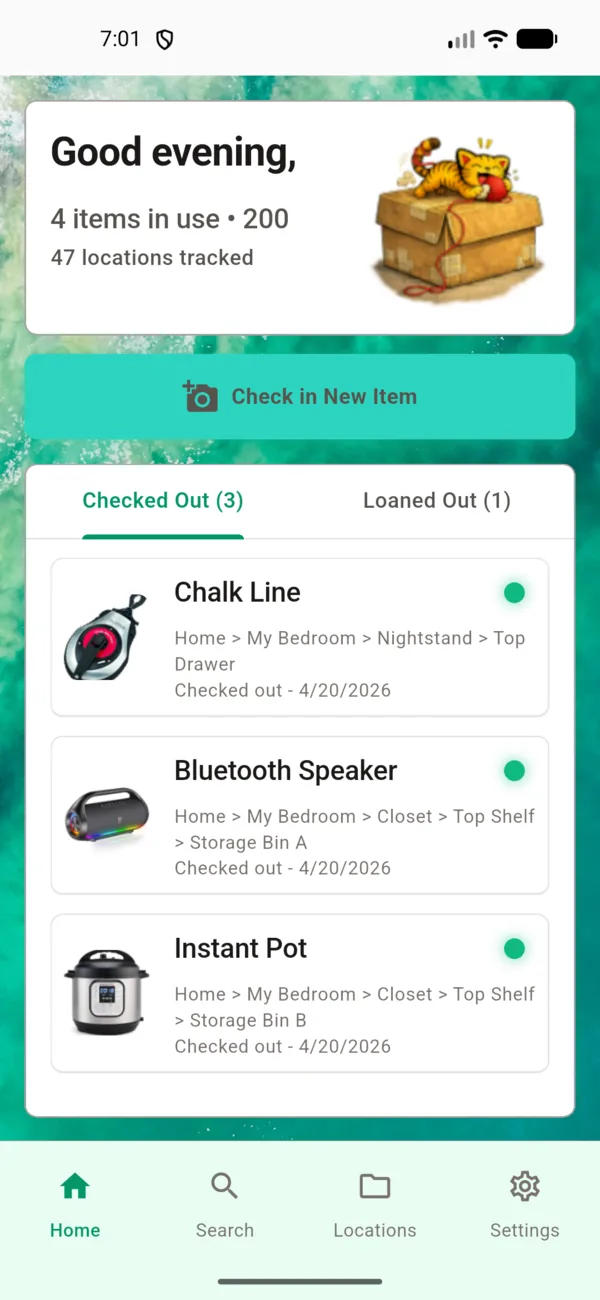Switch to the Checked Out tab
Image resolution: width=600 pixels, height=1300 pixels.
click(163, 501)
